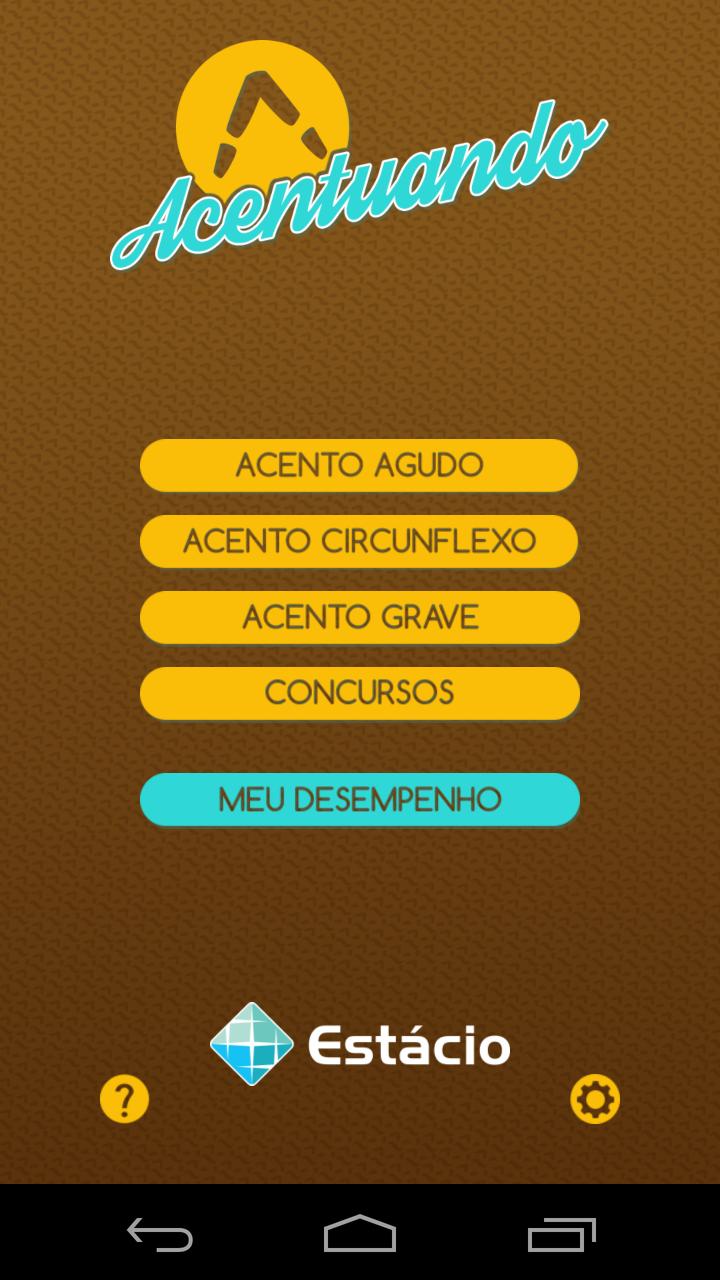Image resolution: width=720 pixels, height=1280 pixels.
Task: Tap the Android back arrow button
Action: pos(160,1237)
